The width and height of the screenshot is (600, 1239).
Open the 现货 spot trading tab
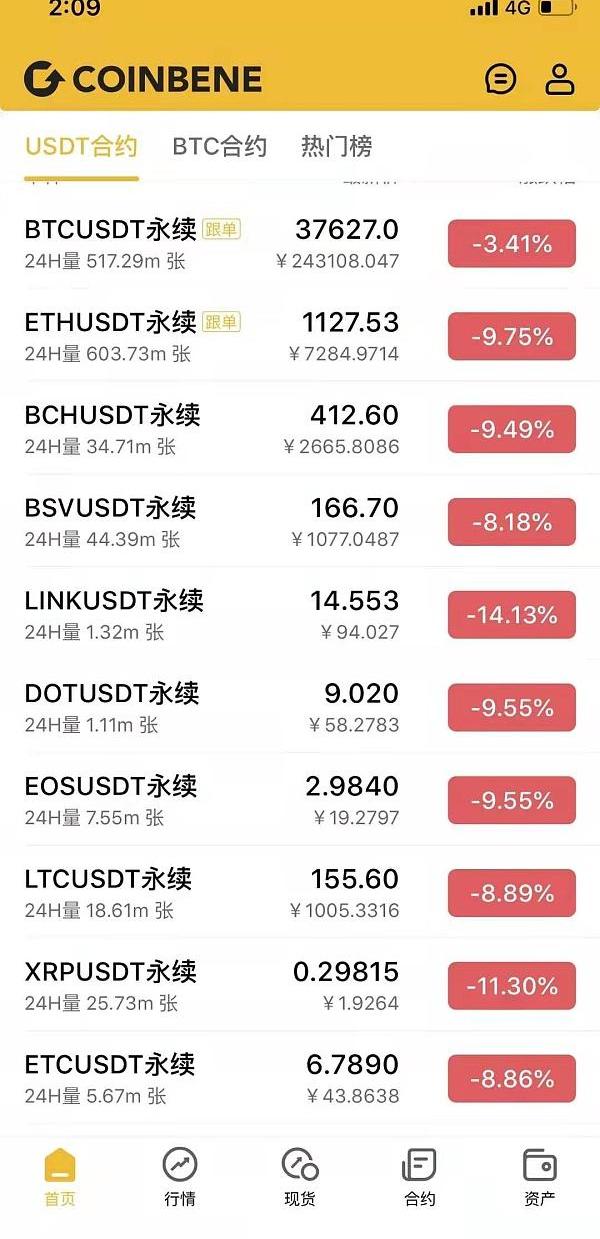(x=300, y=1177)
